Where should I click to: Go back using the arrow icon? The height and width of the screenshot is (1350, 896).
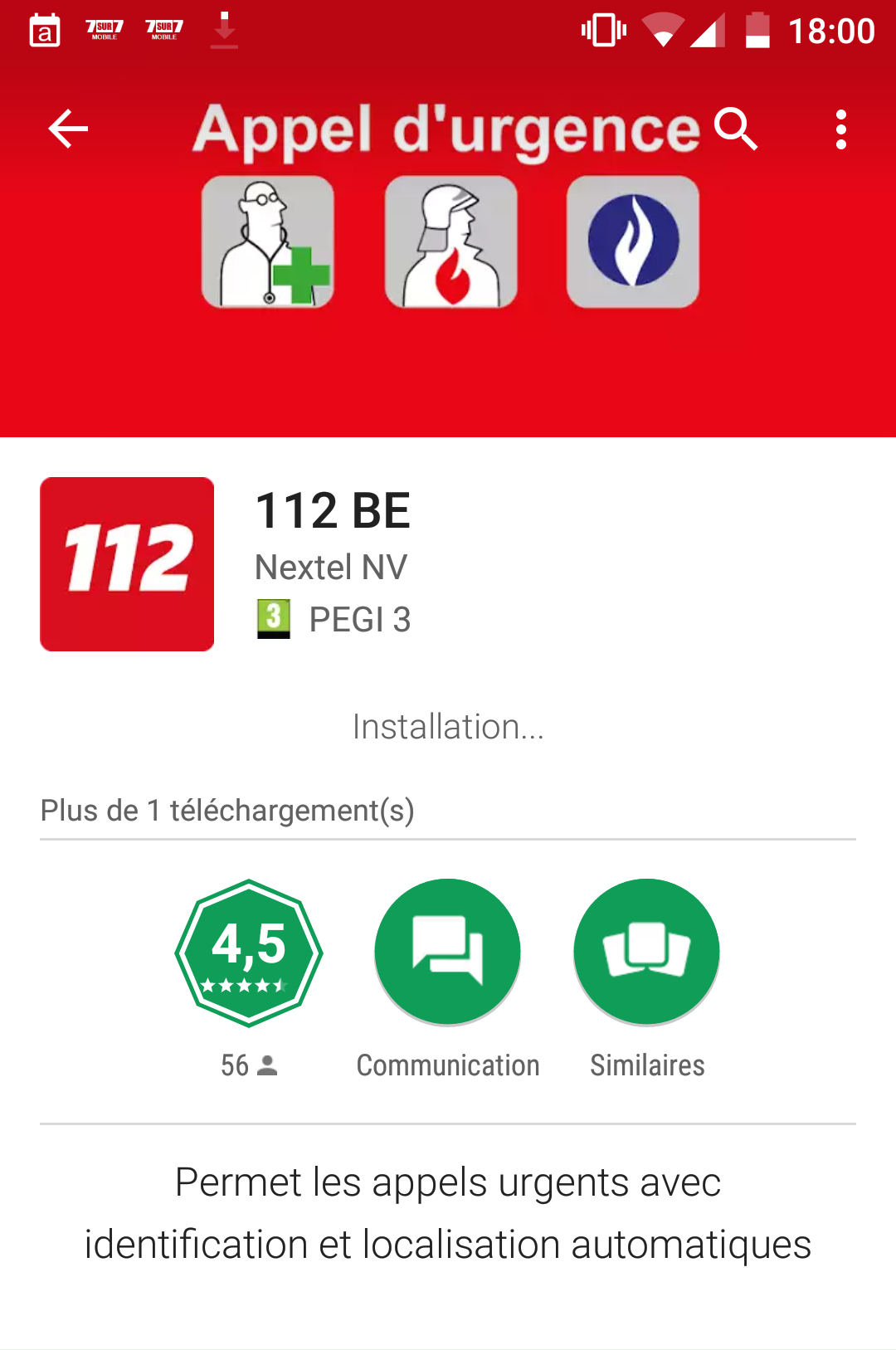(68, 129)
